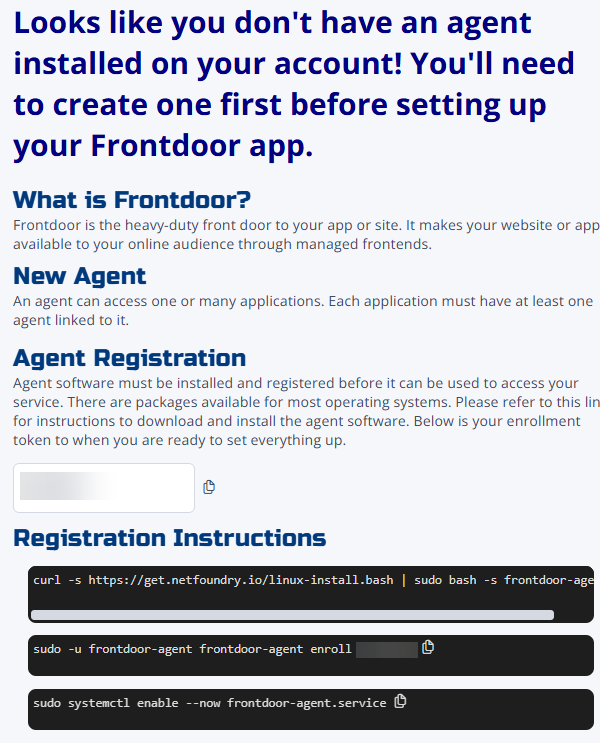Tap the curl command horizontal scrollbar
The width and height of the screenshot is (600, 743).
[293, 614]
